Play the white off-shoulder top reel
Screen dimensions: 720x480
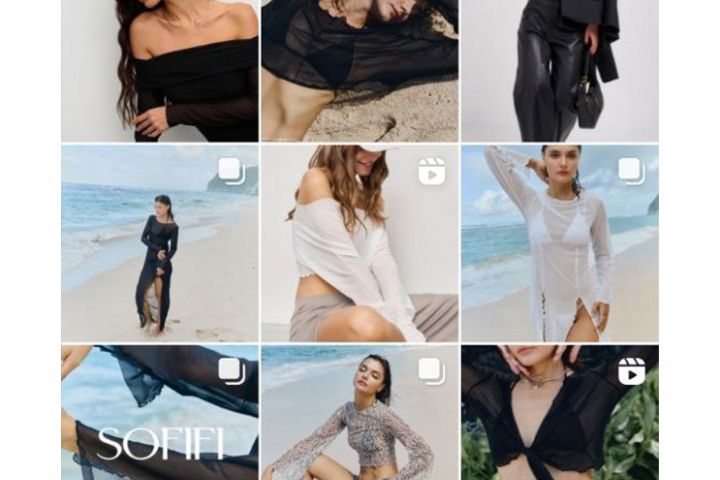[x=360, y=244]
